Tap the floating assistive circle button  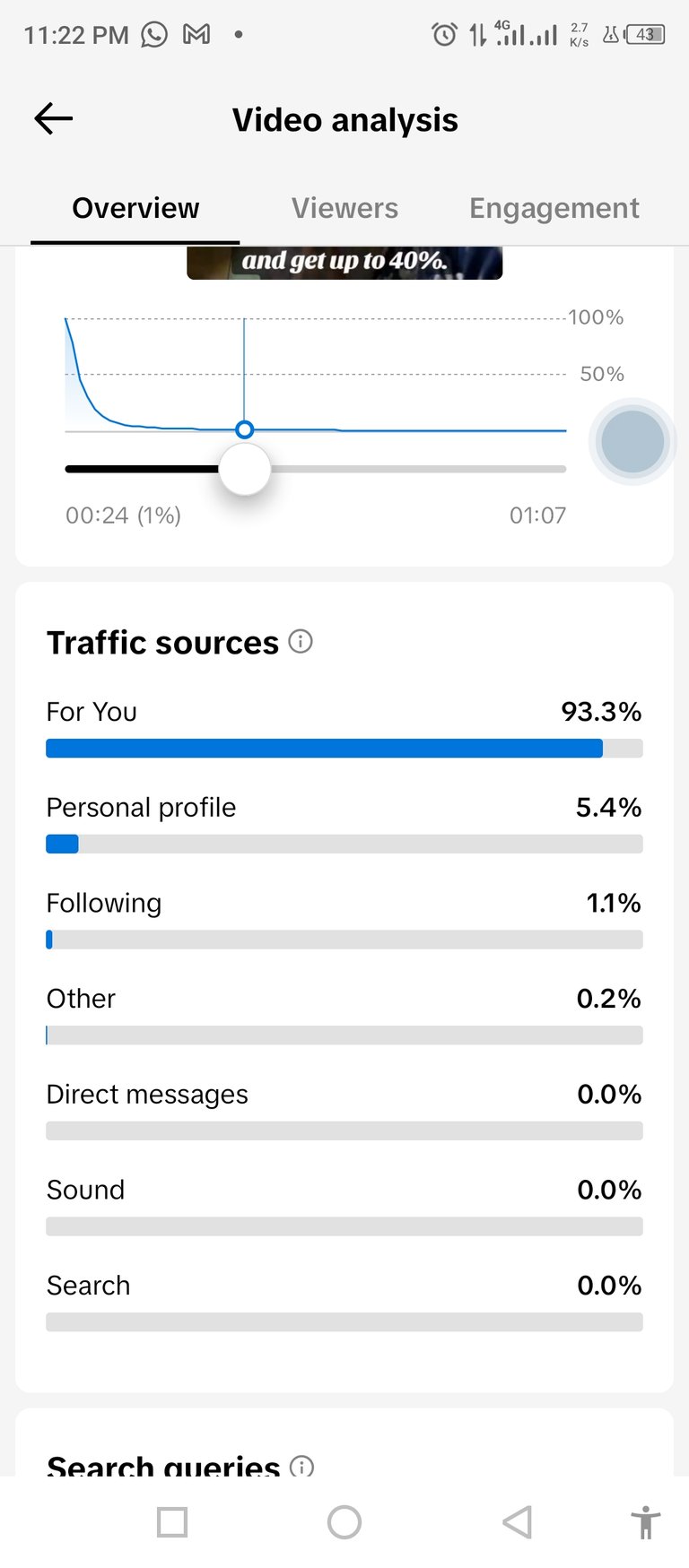(632, 441)
